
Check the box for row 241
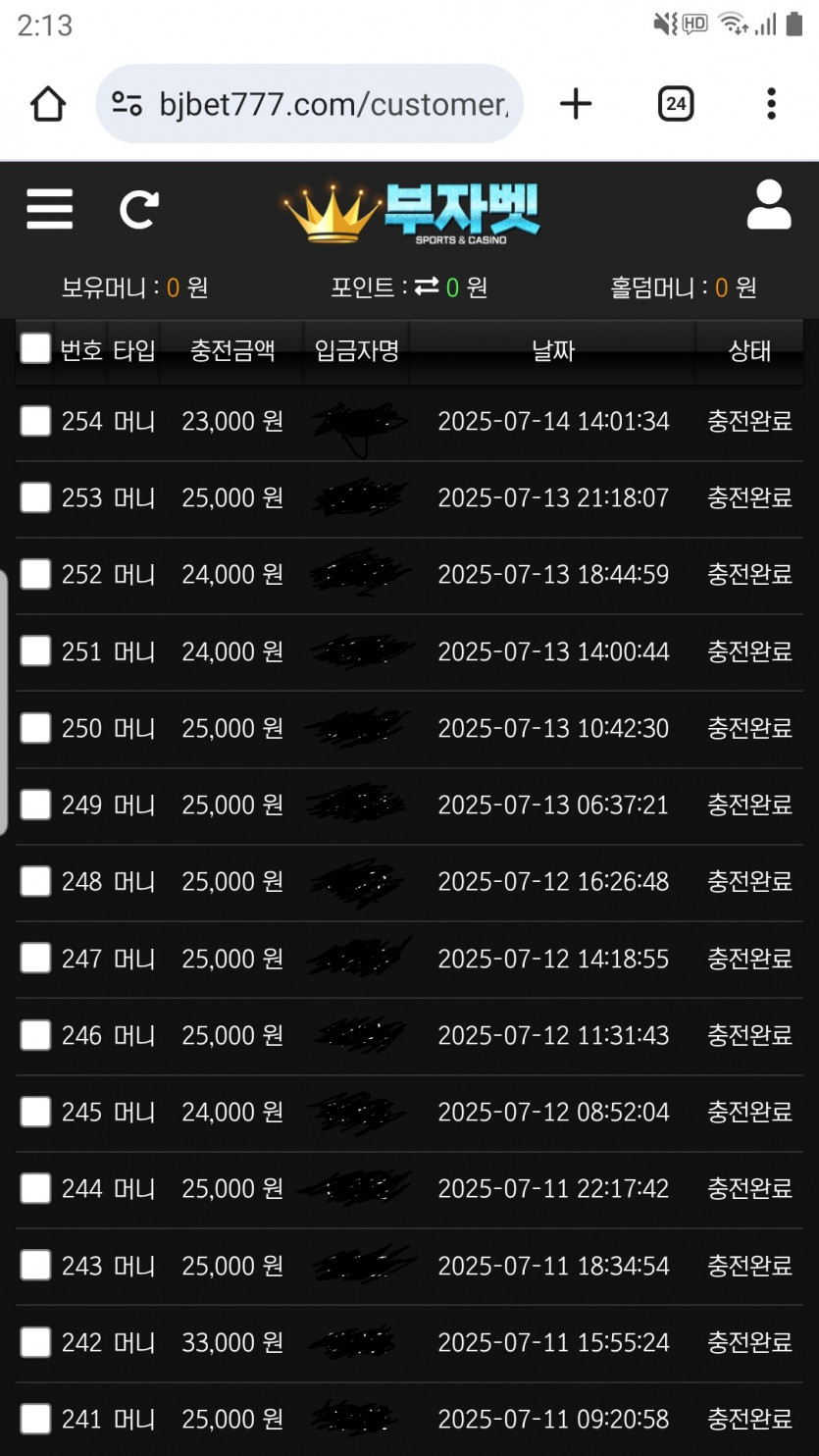coord(35,1419)
